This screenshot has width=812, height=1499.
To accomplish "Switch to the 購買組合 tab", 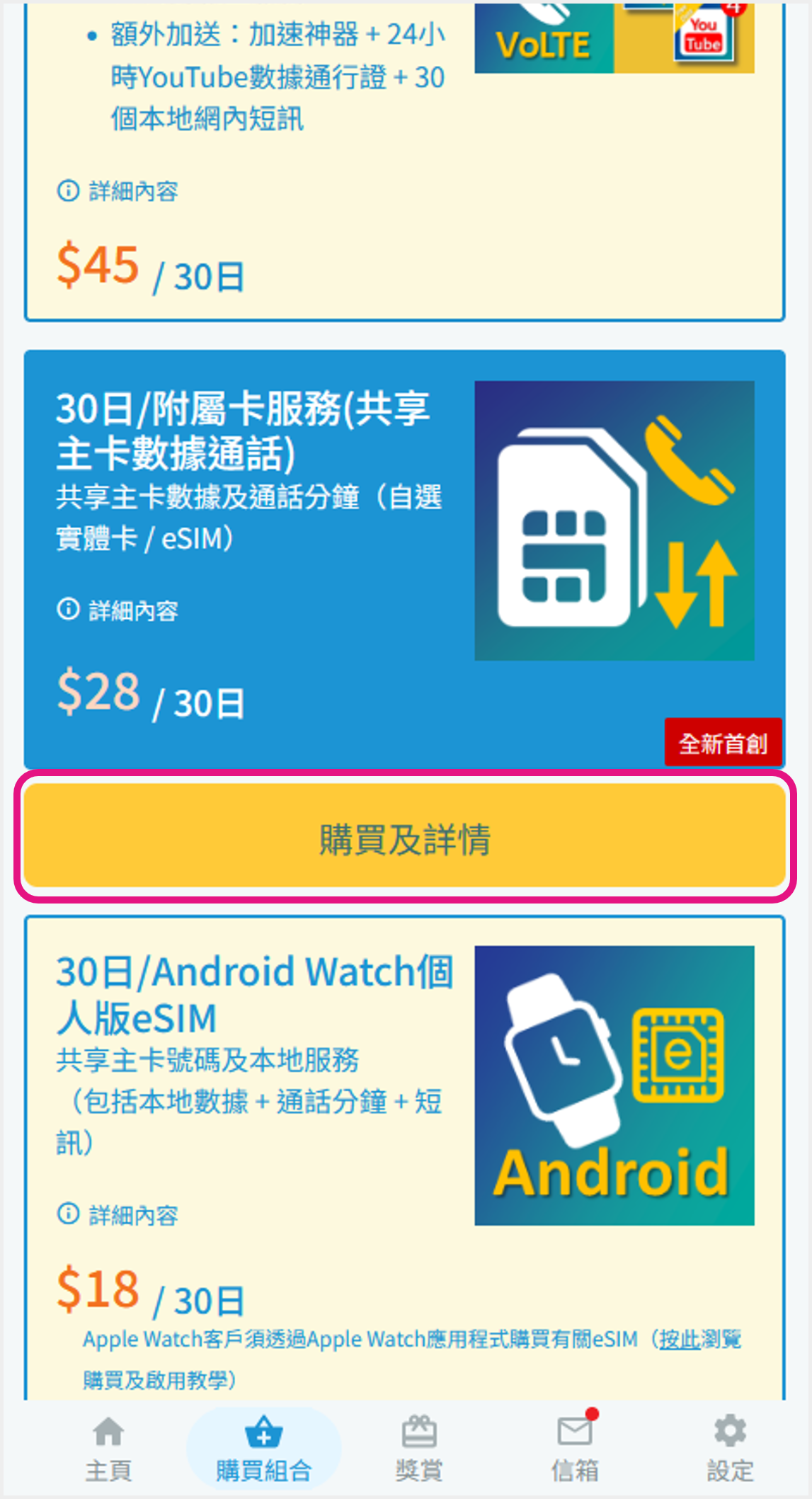I will pyautogui.click(x=263, y=1449).
